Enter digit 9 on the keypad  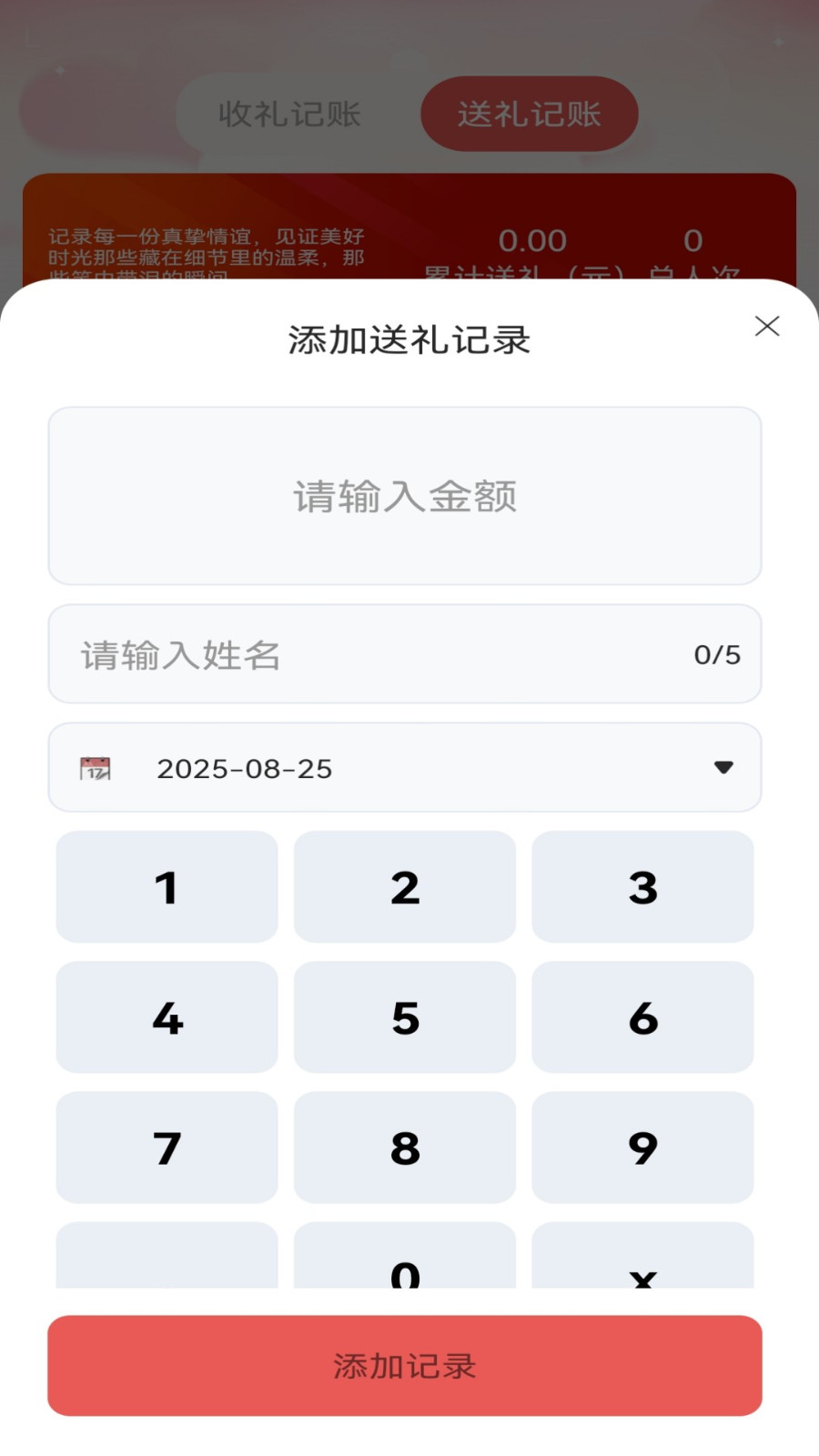[642, 1148]
